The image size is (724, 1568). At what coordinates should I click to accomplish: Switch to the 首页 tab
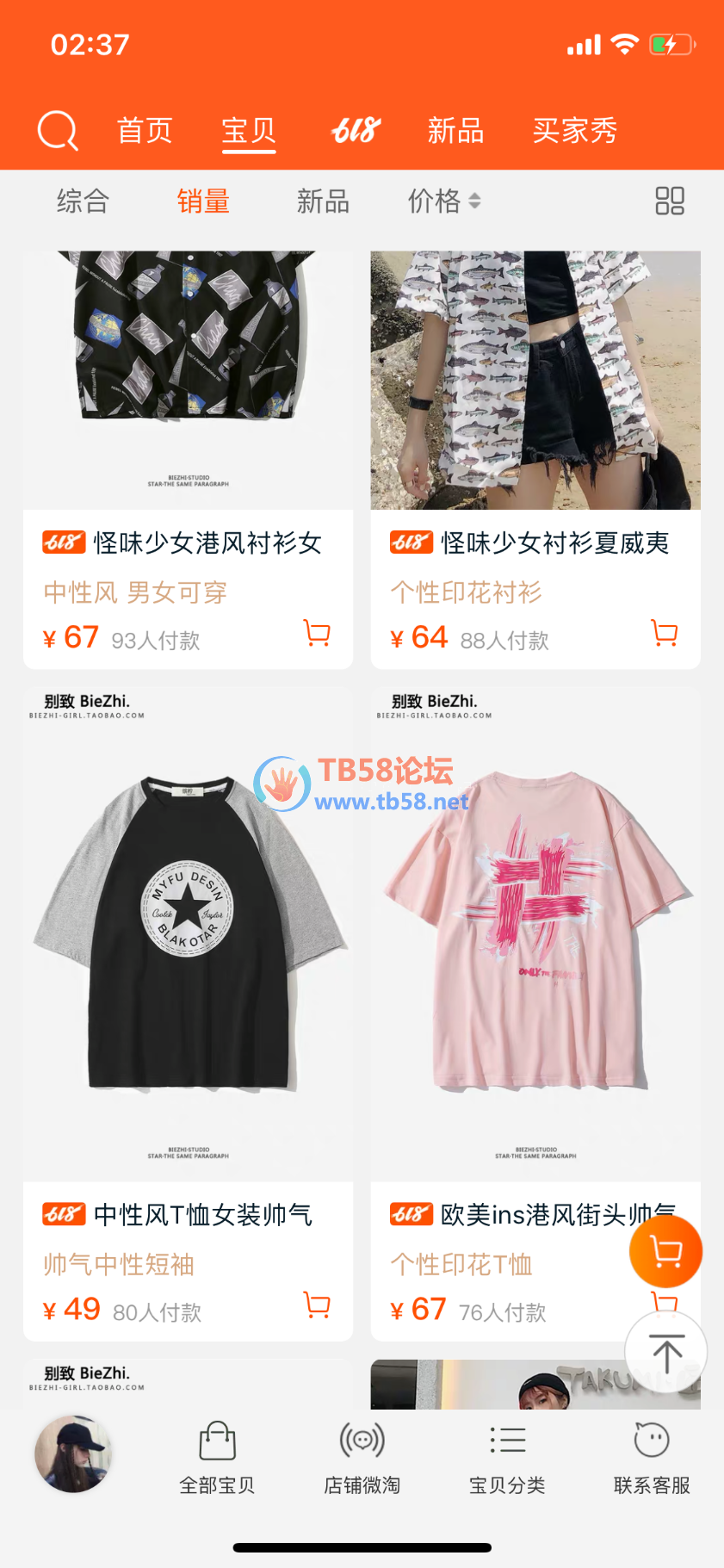(145, 131)
